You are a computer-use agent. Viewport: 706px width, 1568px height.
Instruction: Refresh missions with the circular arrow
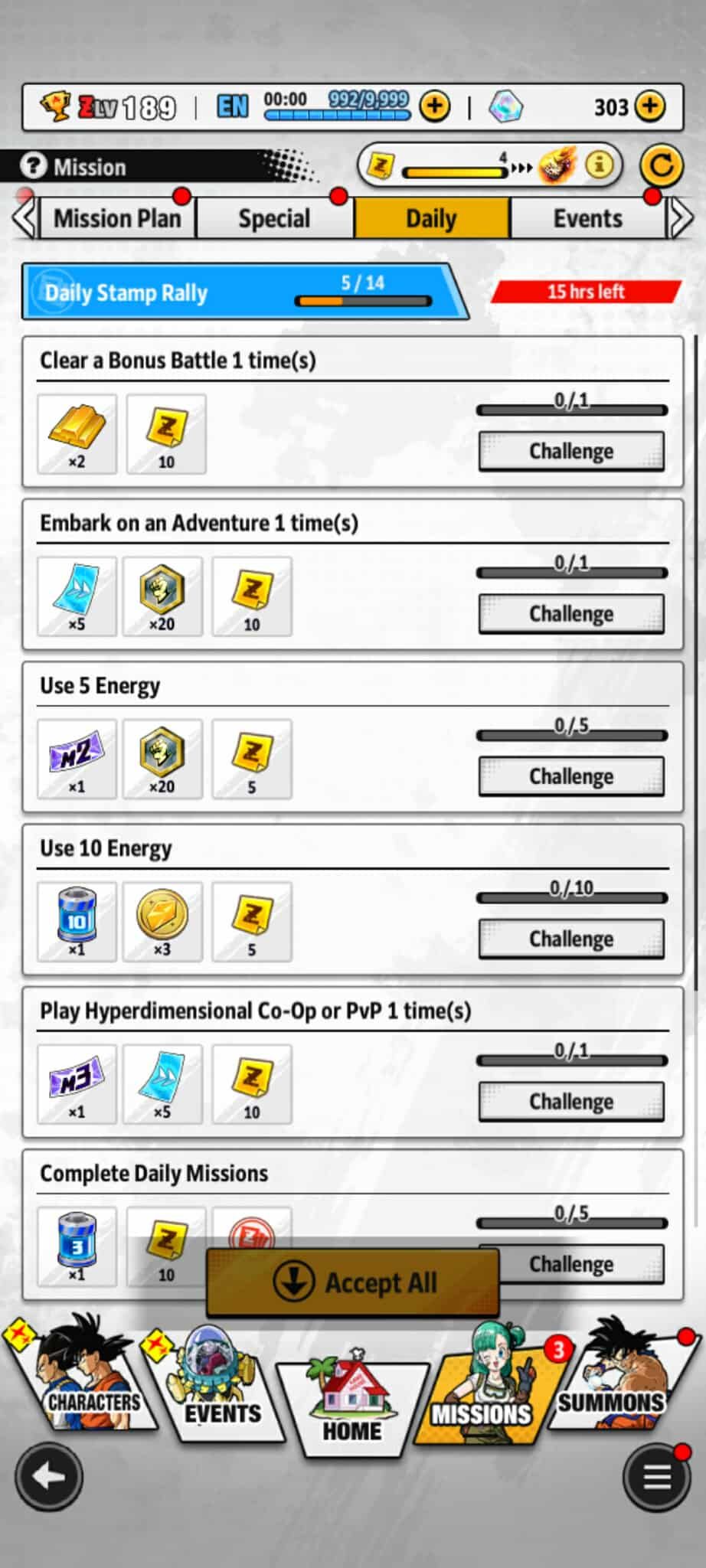pyautogui.click(x=661, y=165)
